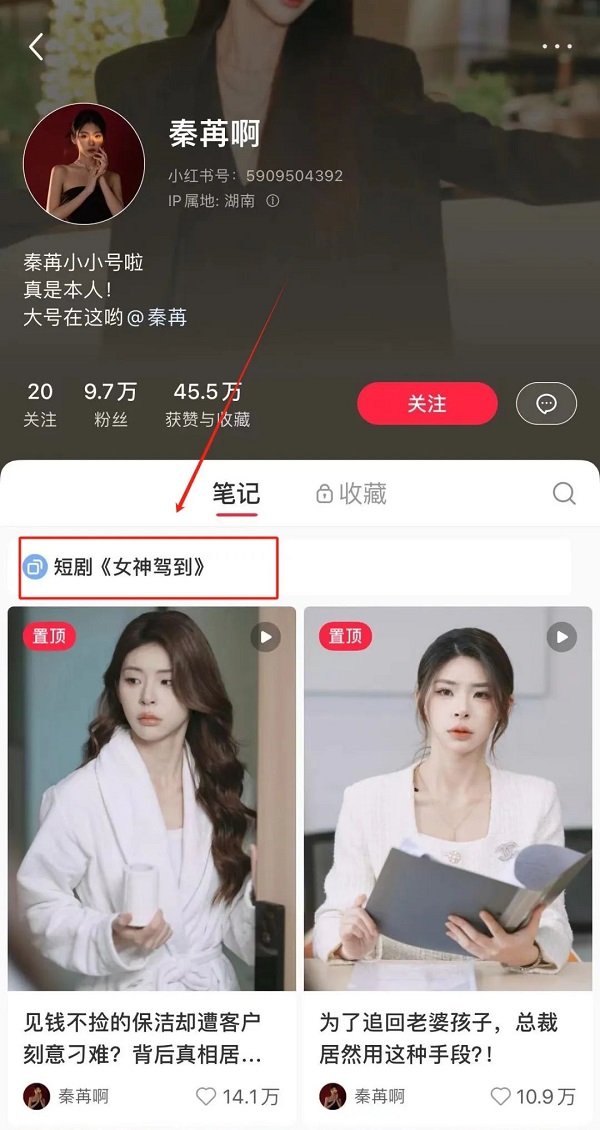Viewport: 600px width, 1130px height.
Task: View the 45.5万 获赞与收藏 details
Action: (x=207, y=404)
